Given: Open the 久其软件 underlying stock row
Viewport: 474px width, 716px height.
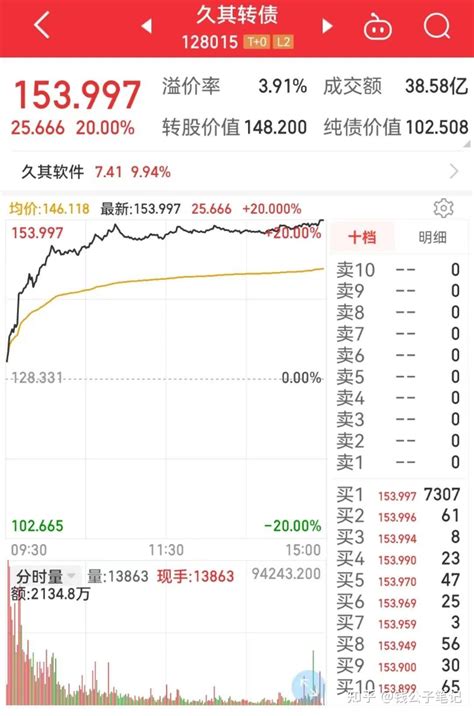Looking at the screenshot, I should pyautogui.click(x=237, y=172).
